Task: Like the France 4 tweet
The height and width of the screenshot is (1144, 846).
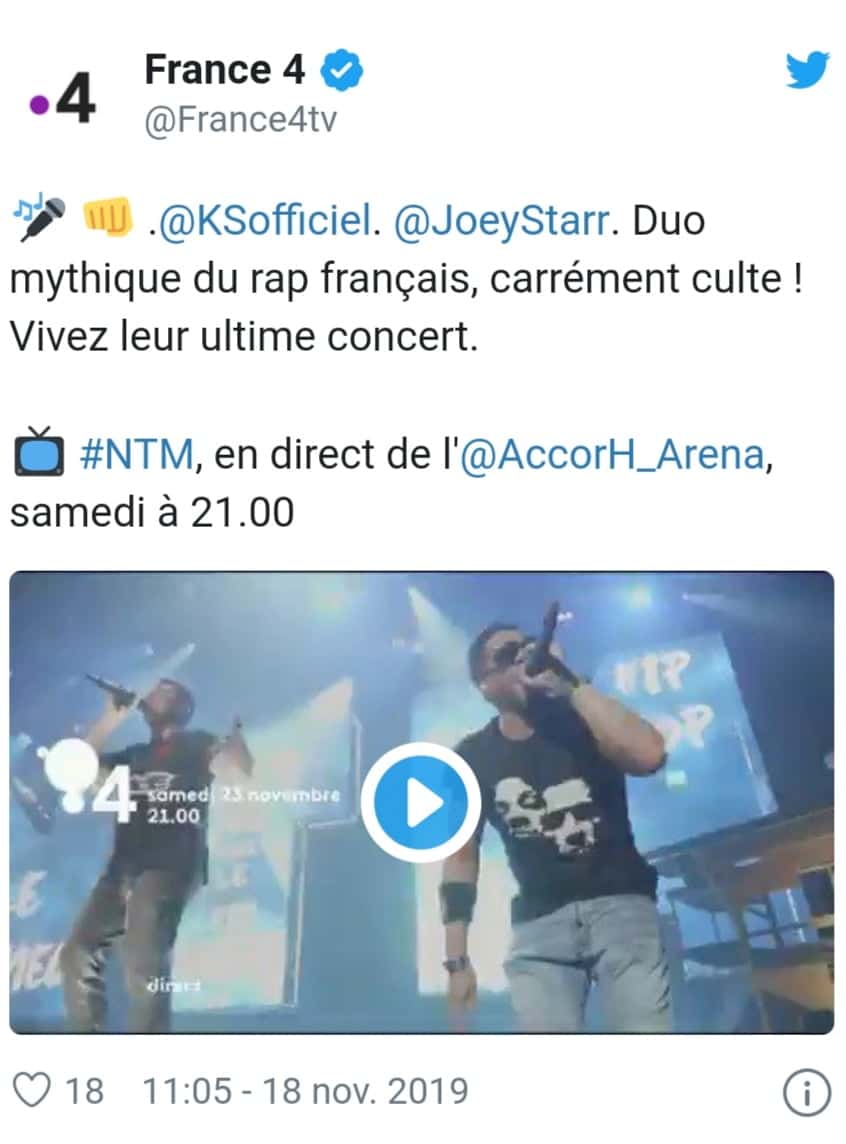Action: (36, 1090)
